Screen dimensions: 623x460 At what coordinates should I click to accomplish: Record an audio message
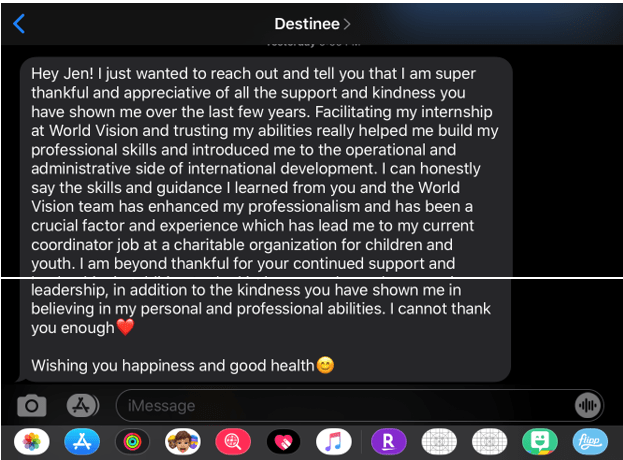click(587, 406)
